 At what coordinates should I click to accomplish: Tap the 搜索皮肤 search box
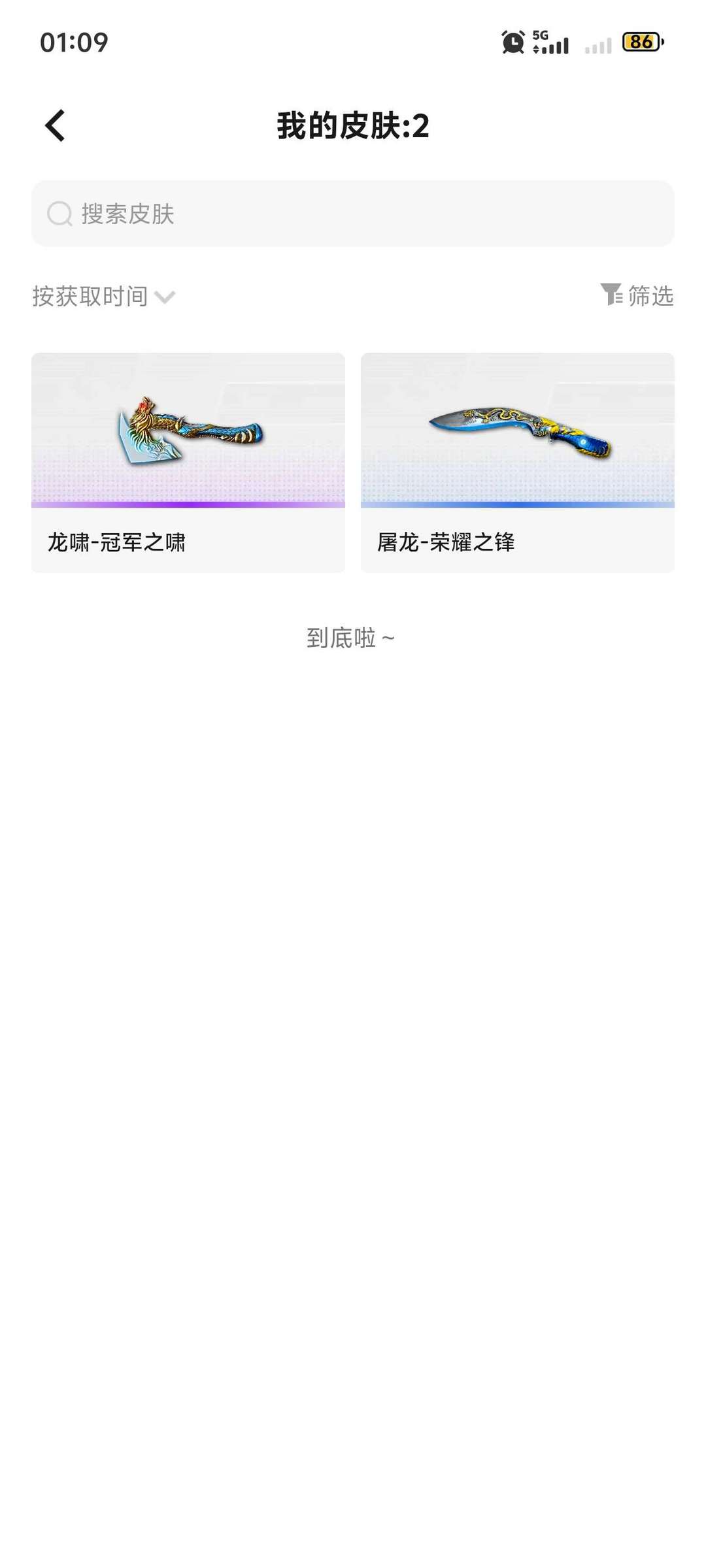(353, 214)
